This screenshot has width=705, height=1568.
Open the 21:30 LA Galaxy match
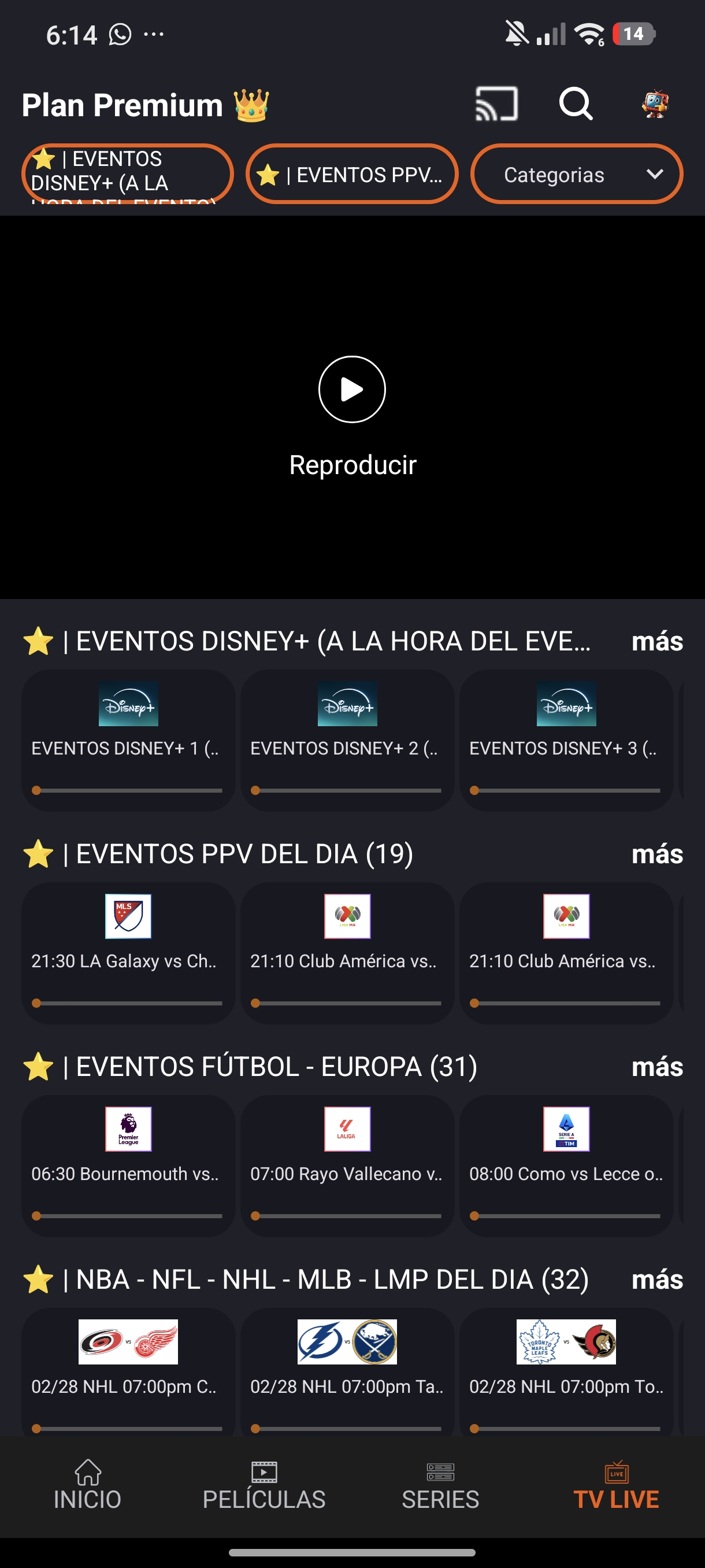[128, 953]
